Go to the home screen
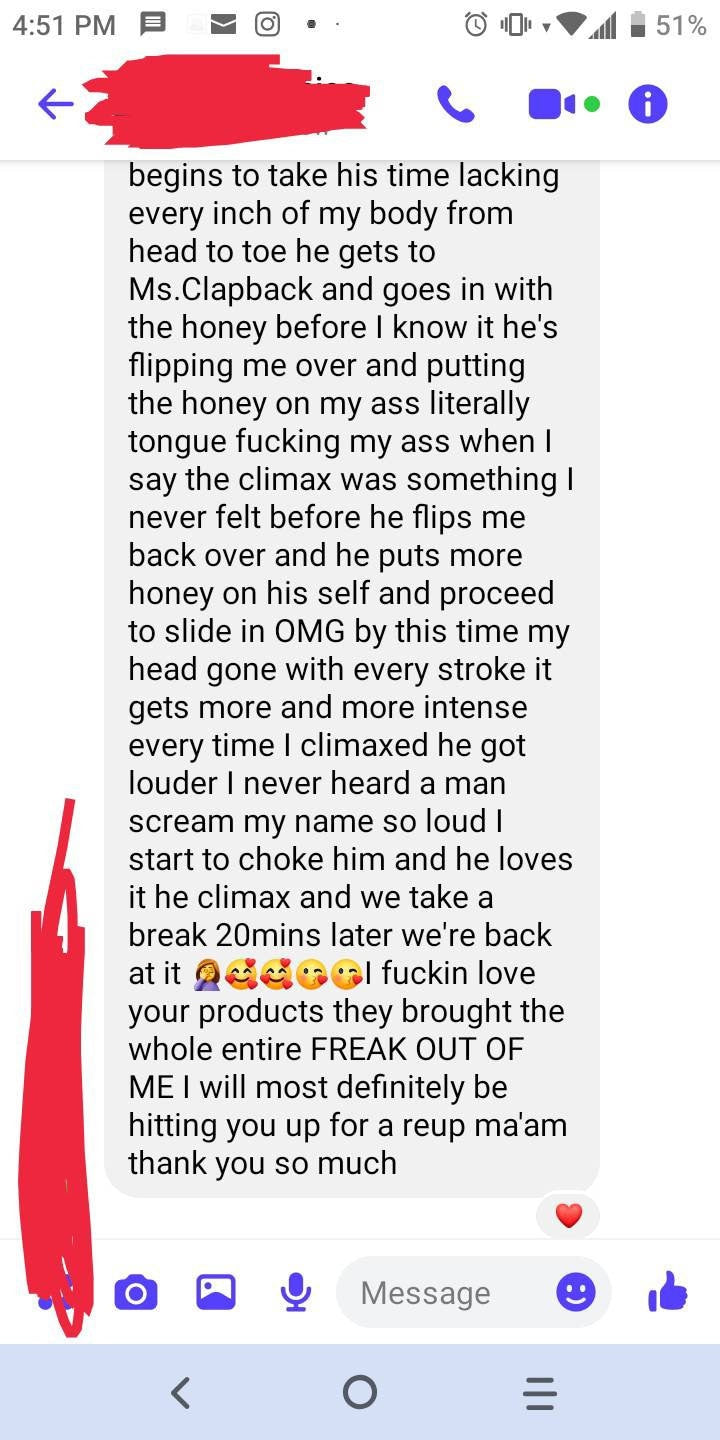 coord(360,1392)
